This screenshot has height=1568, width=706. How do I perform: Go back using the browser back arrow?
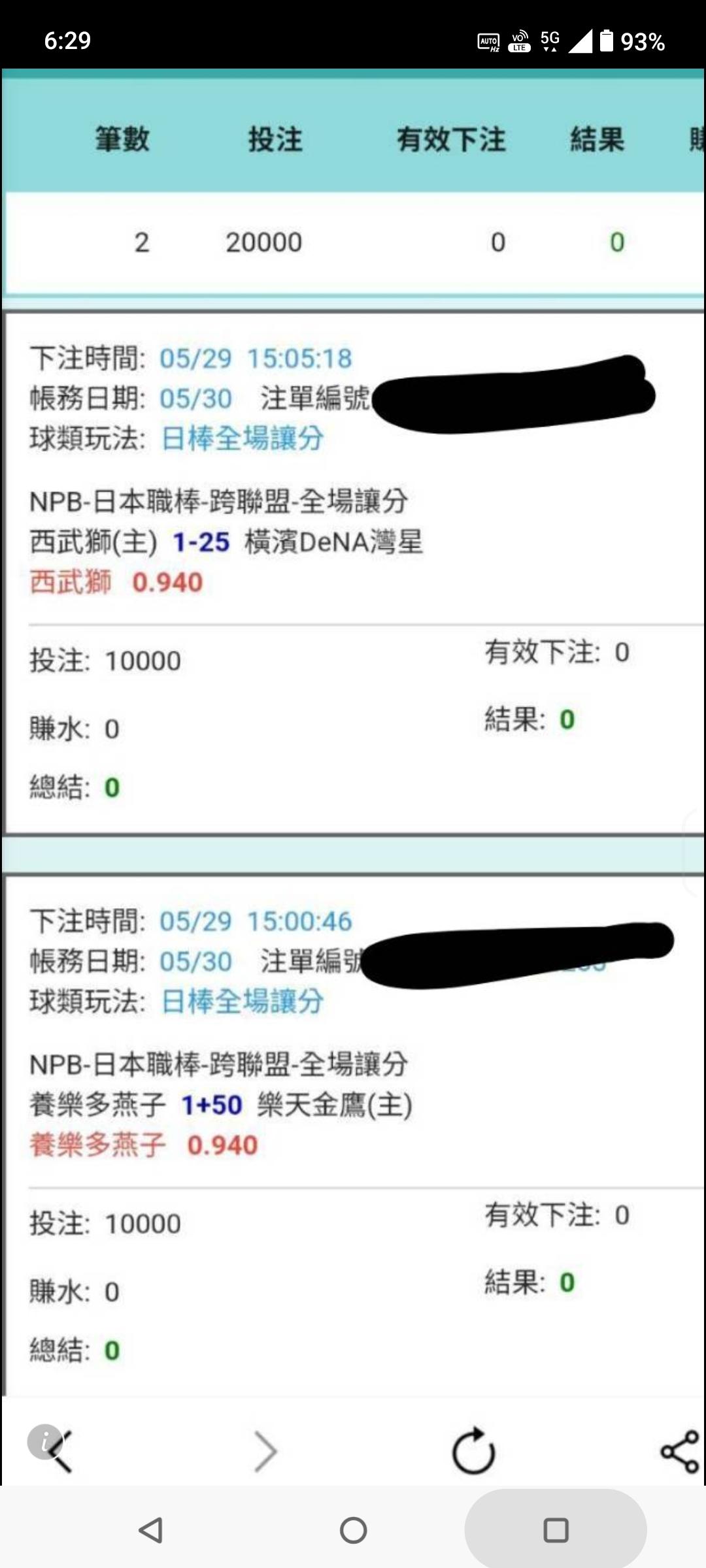coord(62,1452)
